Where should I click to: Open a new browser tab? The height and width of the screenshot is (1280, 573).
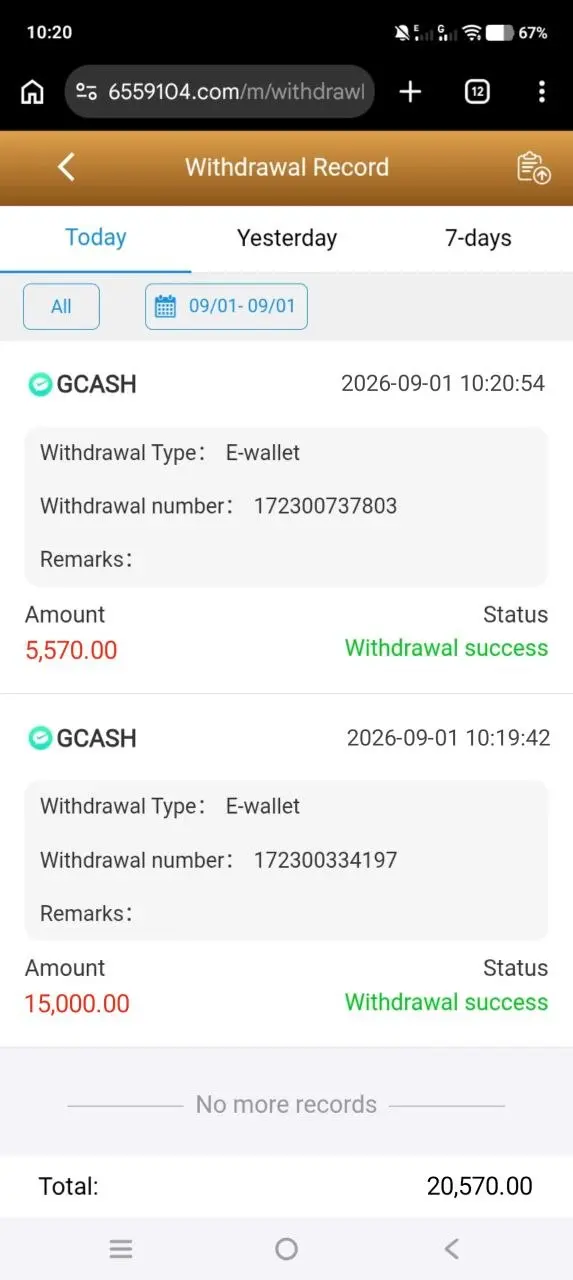(x=410, y=92)
